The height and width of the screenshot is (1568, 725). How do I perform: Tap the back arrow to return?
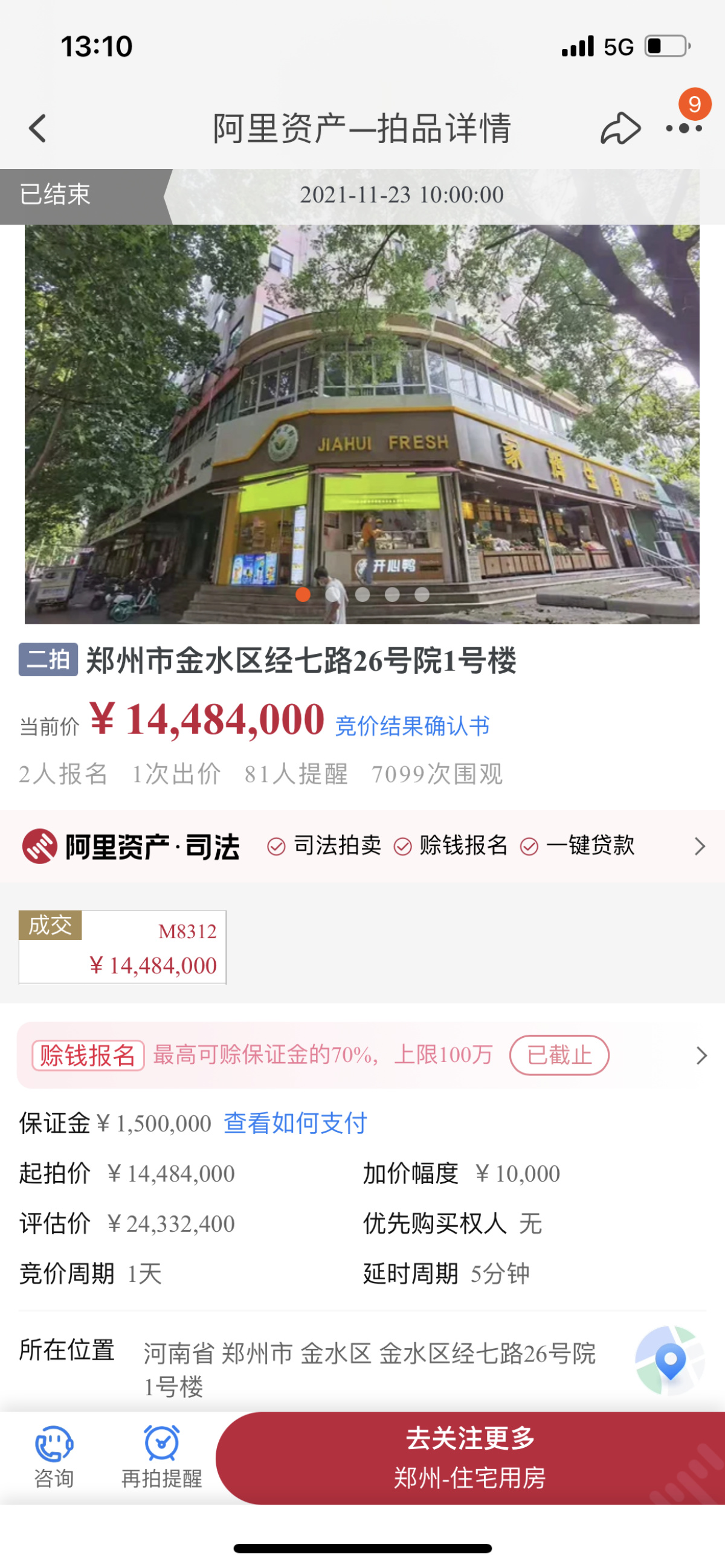[38, 128]
